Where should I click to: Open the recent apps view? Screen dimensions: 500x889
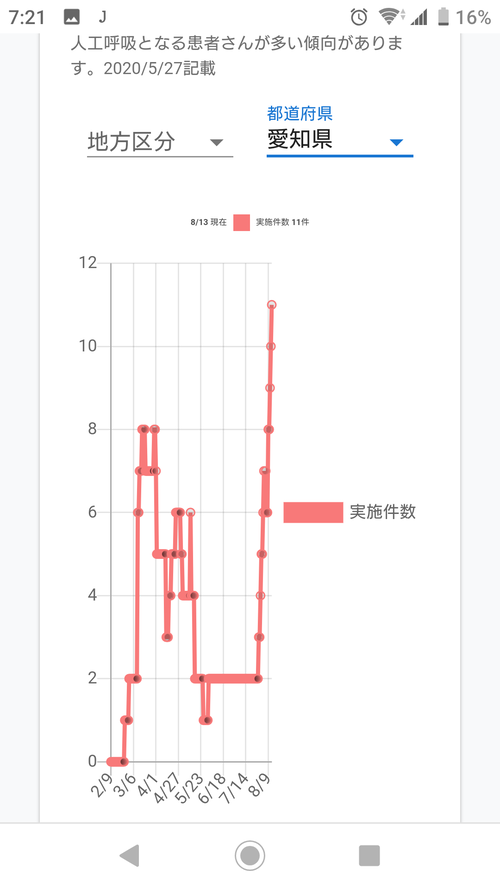369,855
